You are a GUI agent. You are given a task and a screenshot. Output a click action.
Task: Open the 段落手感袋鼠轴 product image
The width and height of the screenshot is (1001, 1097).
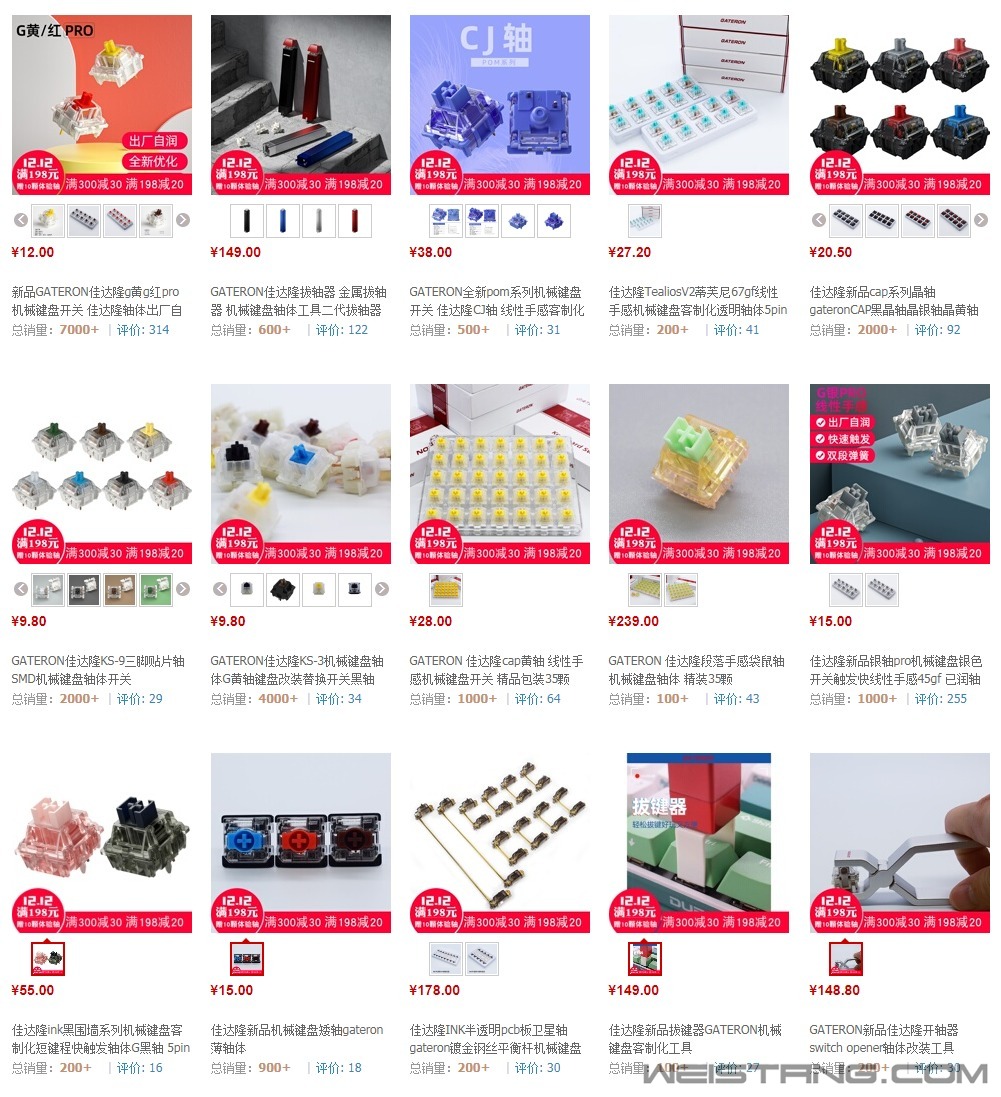698,473
